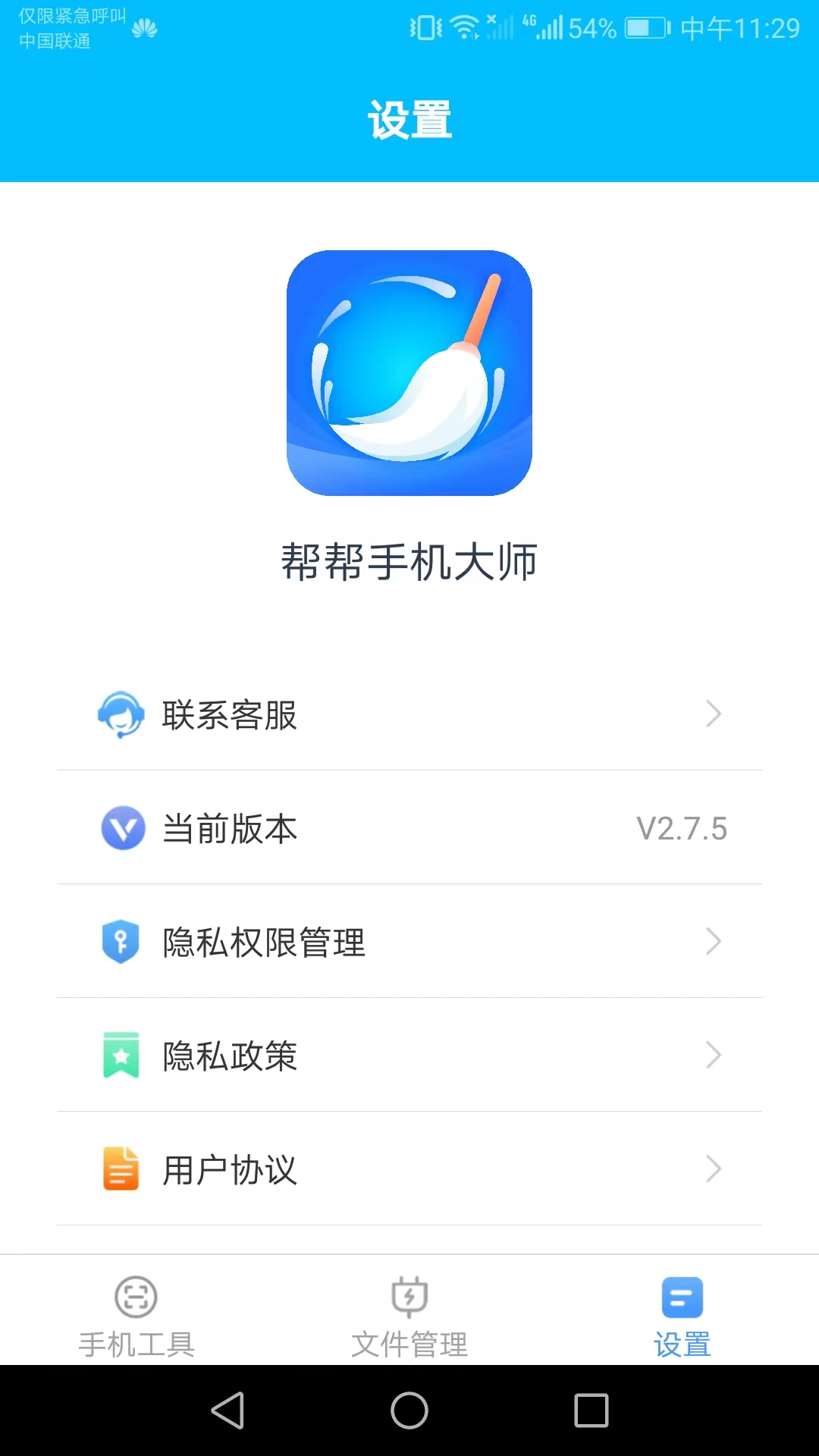The image size is (819, 1456).
Task: Click the scanner icon above 手机工具
Action: tap(136, 1298)
